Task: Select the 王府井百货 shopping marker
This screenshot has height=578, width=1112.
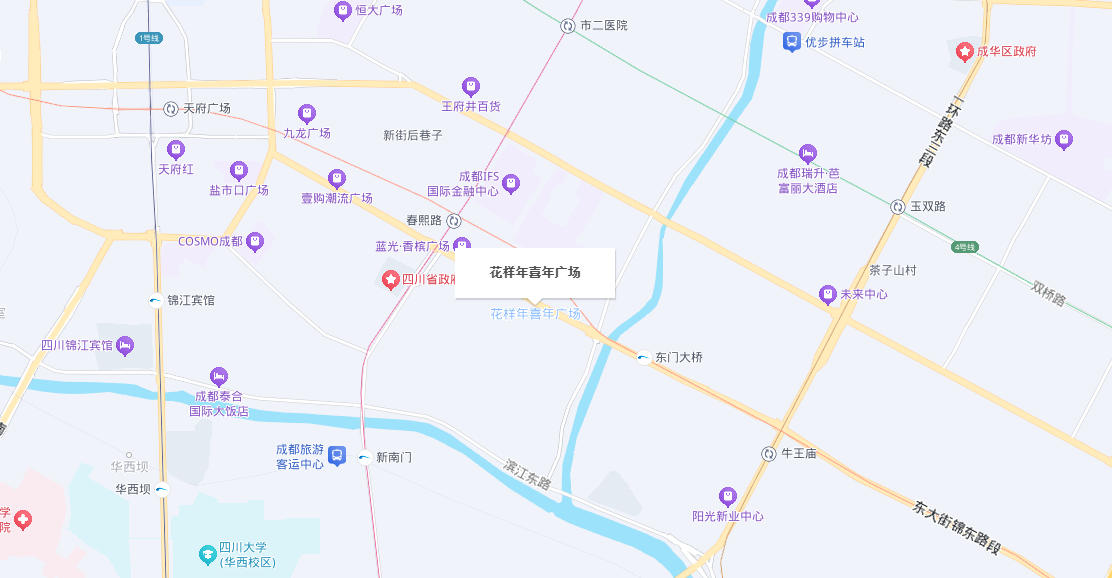Action: pos(471,87)
